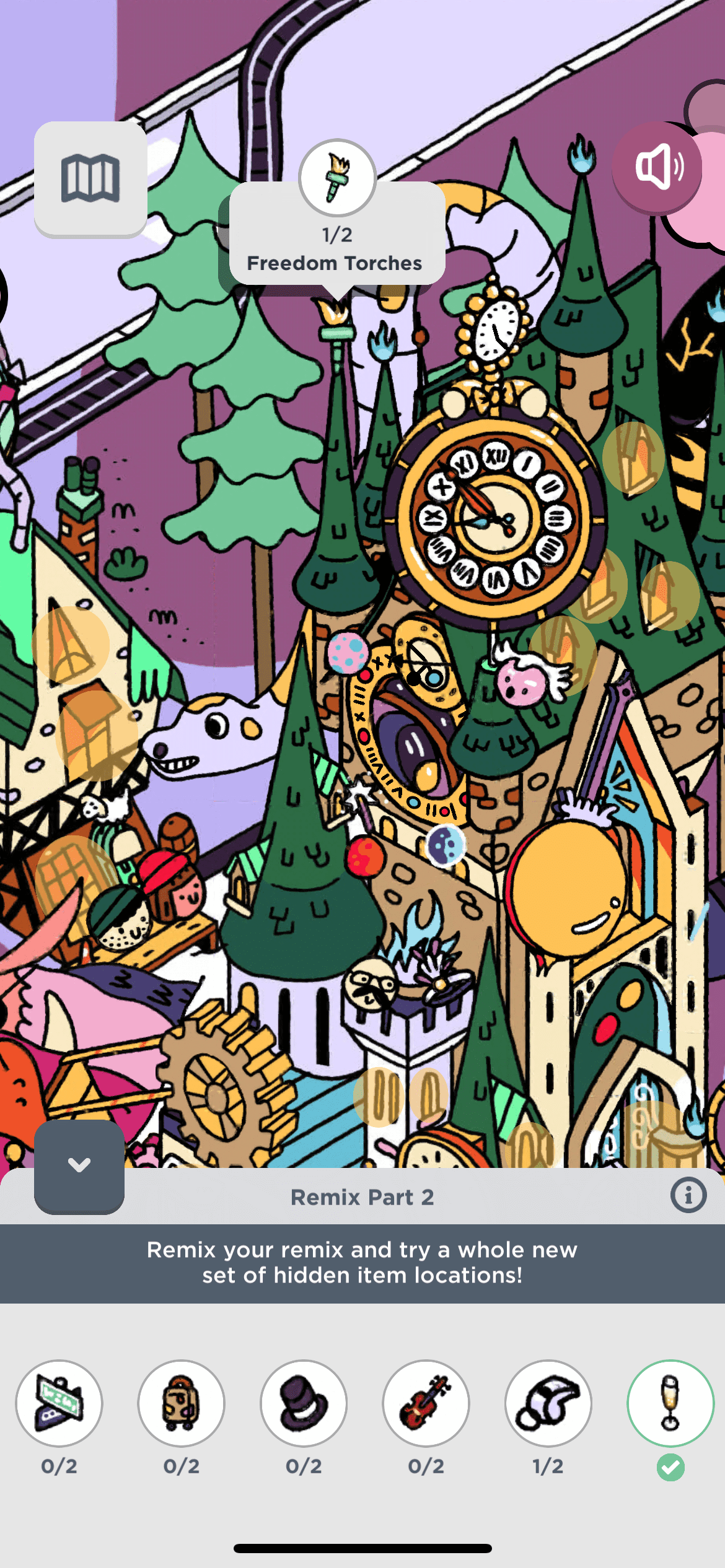The width and height of the screenshot is (725, 1568).
Task: Select the whistle item showing 1/2
Action: point(548,1403)
